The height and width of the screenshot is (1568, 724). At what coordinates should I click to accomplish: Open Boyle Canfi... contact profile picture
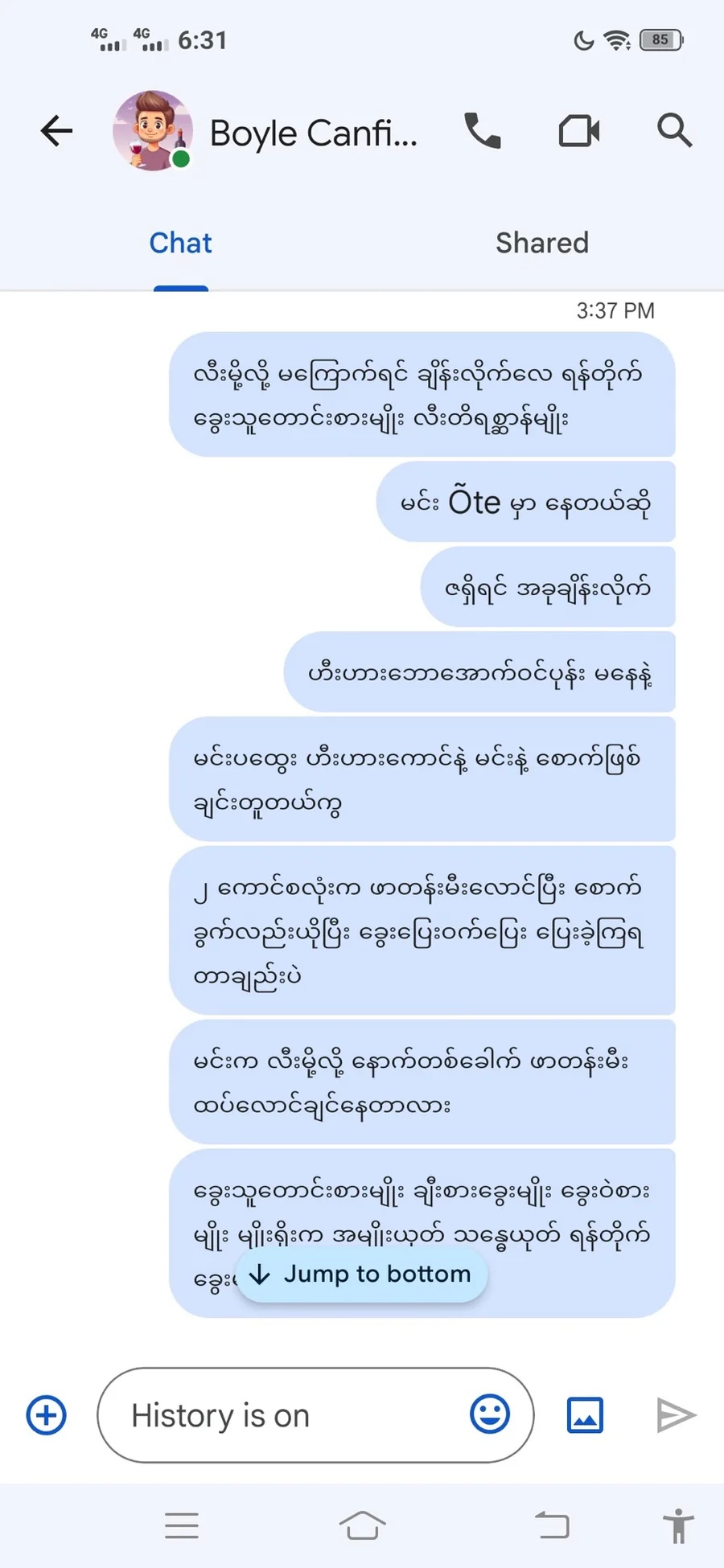coord(153,131)
